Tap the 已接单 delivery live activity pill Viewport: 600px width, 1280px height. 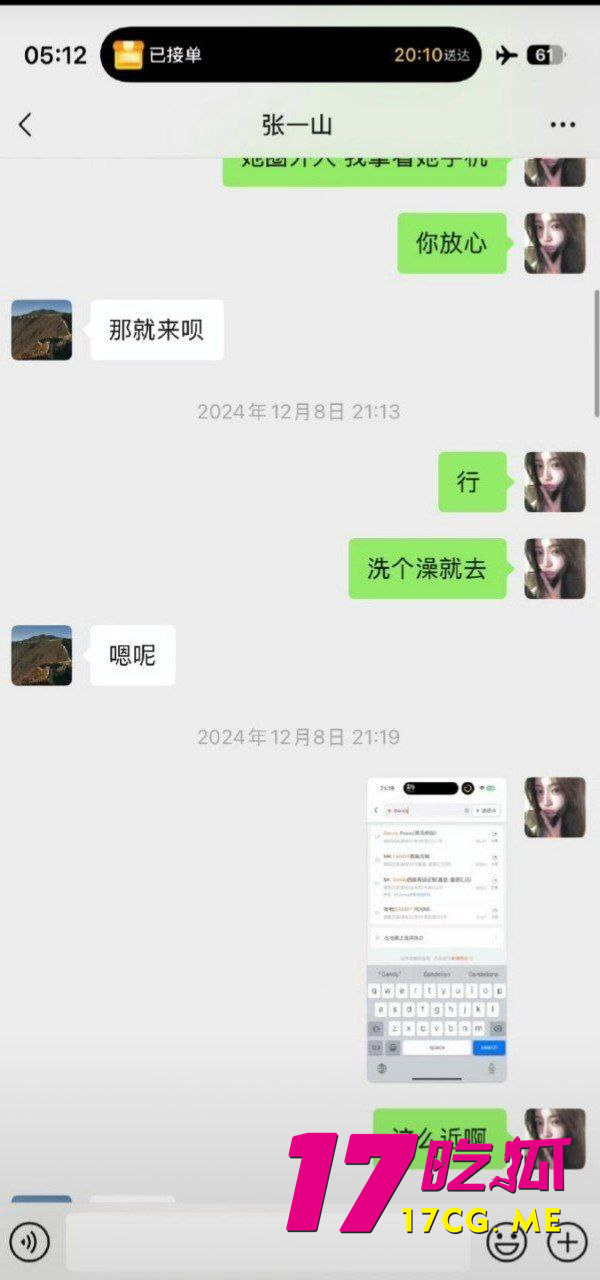coord(290,55)
